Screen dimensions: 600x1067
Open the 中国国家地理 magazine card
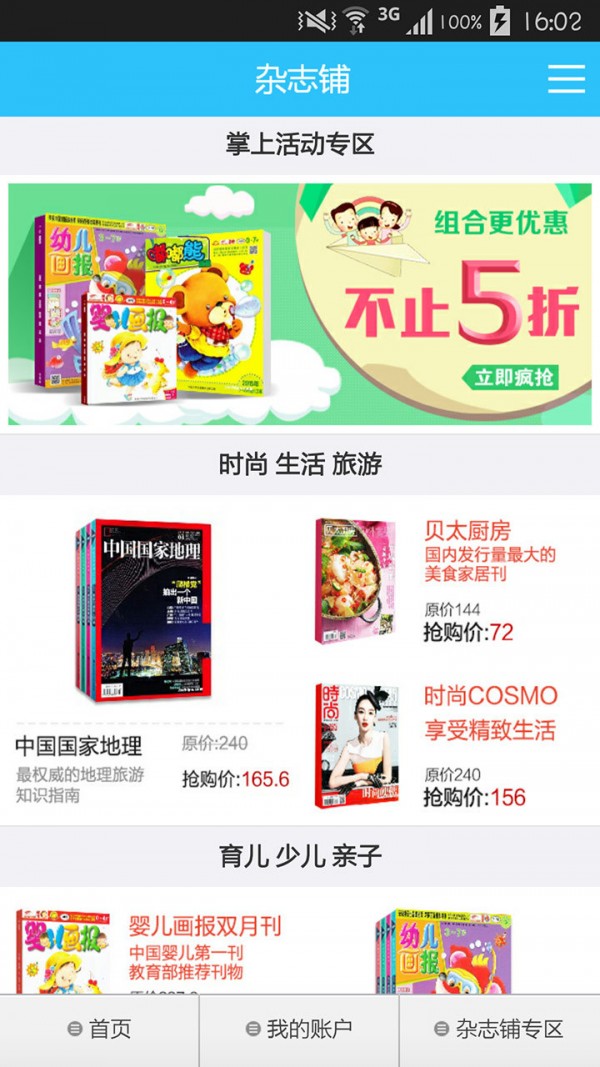click(x=150, y=660)
